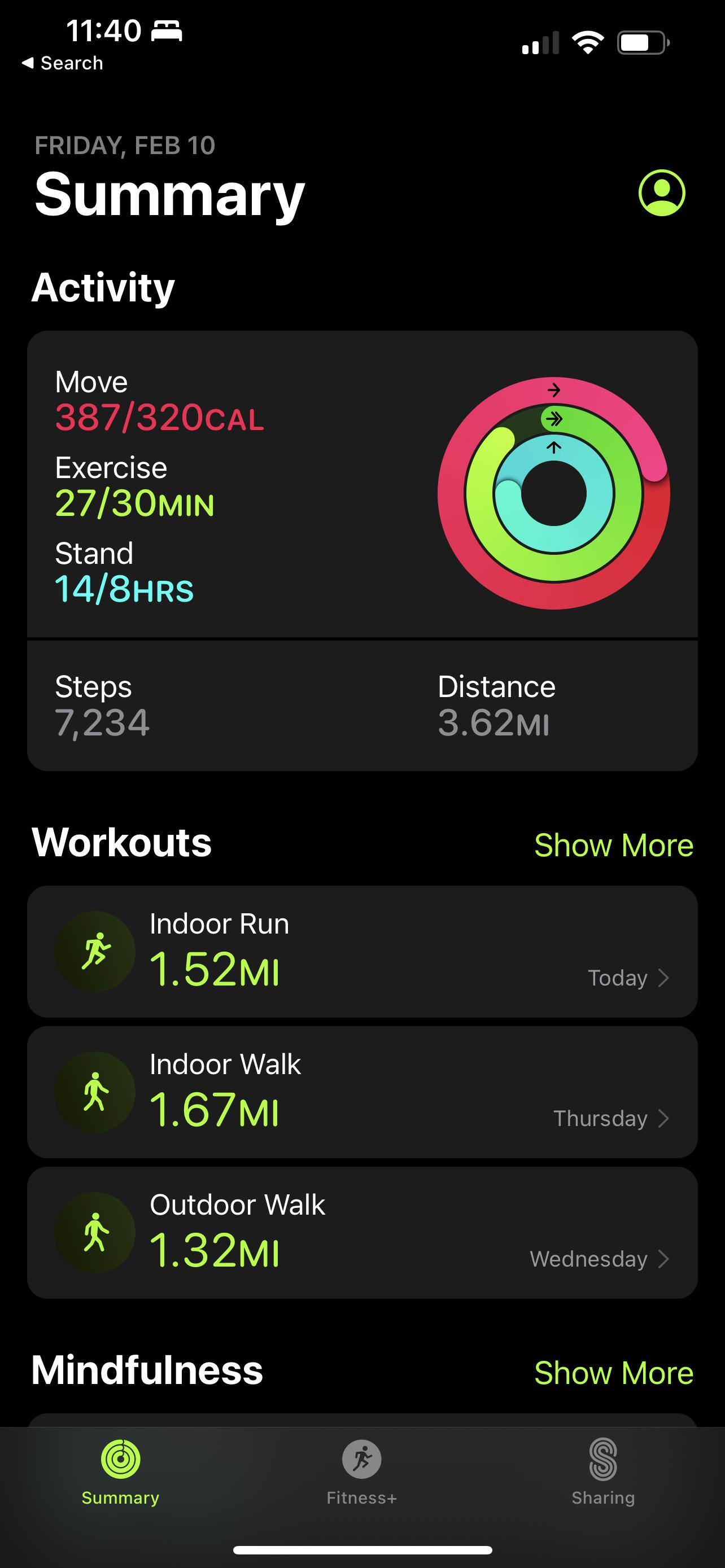Switch to the Fitness+ tab
The image size is (725, 1568).
361,1470
